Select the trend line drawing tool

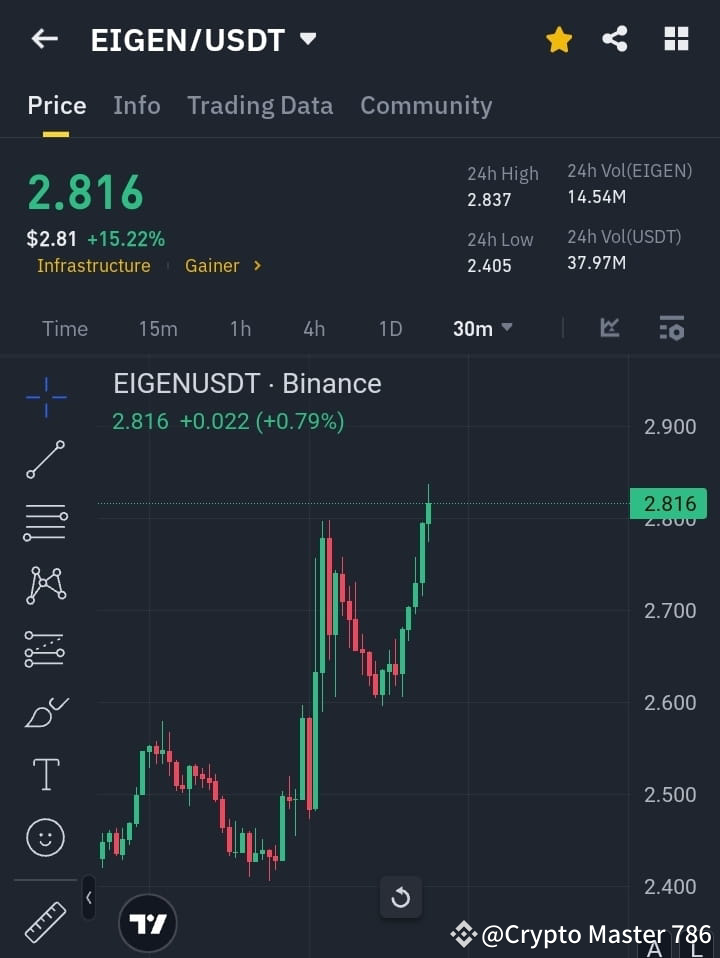click(x=45, y=460)
